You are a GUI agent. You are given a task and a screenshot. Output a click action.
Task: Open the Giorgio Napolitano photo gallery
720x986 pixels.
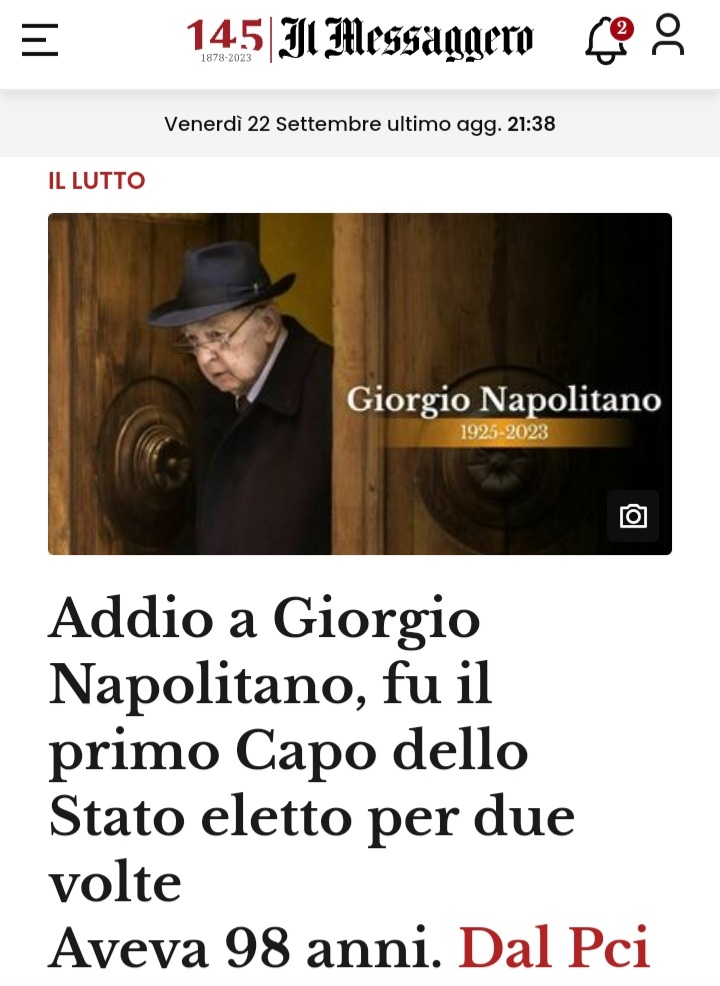pyautogui.click(x=359, y=384)
